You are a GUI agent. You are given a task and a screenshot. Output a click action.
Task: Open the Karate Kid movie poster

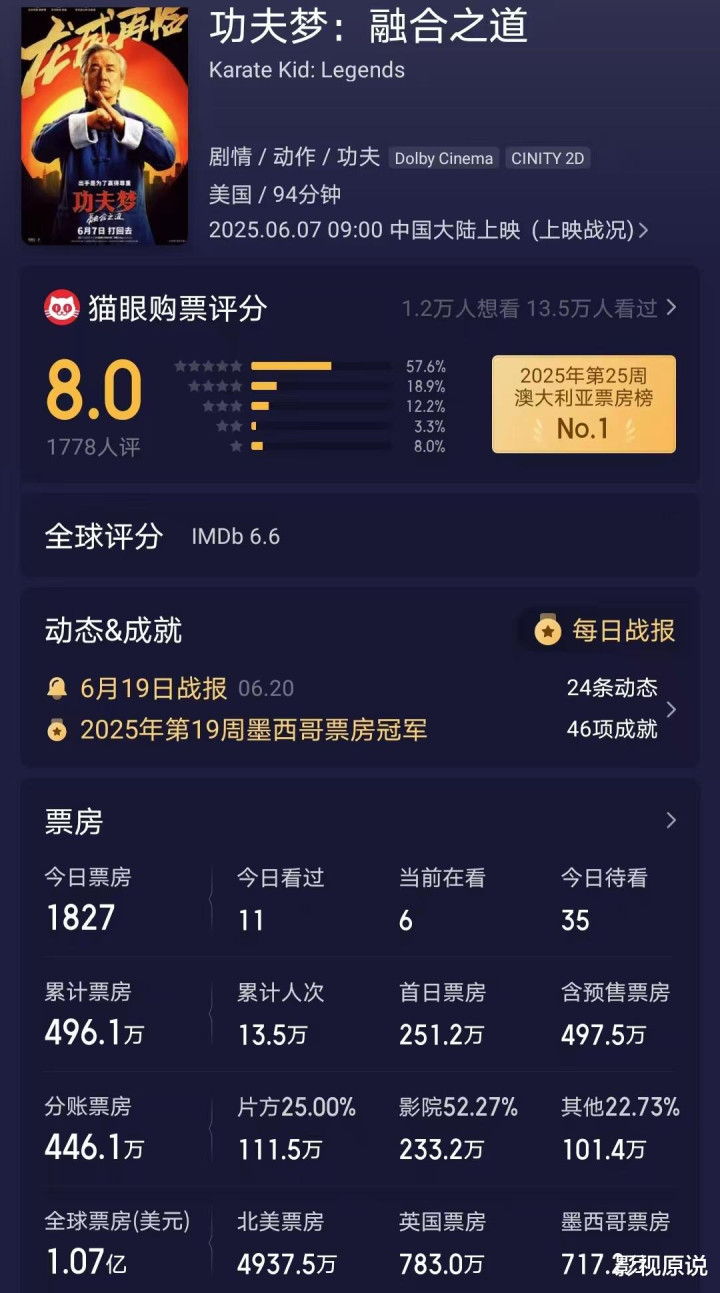104,126
